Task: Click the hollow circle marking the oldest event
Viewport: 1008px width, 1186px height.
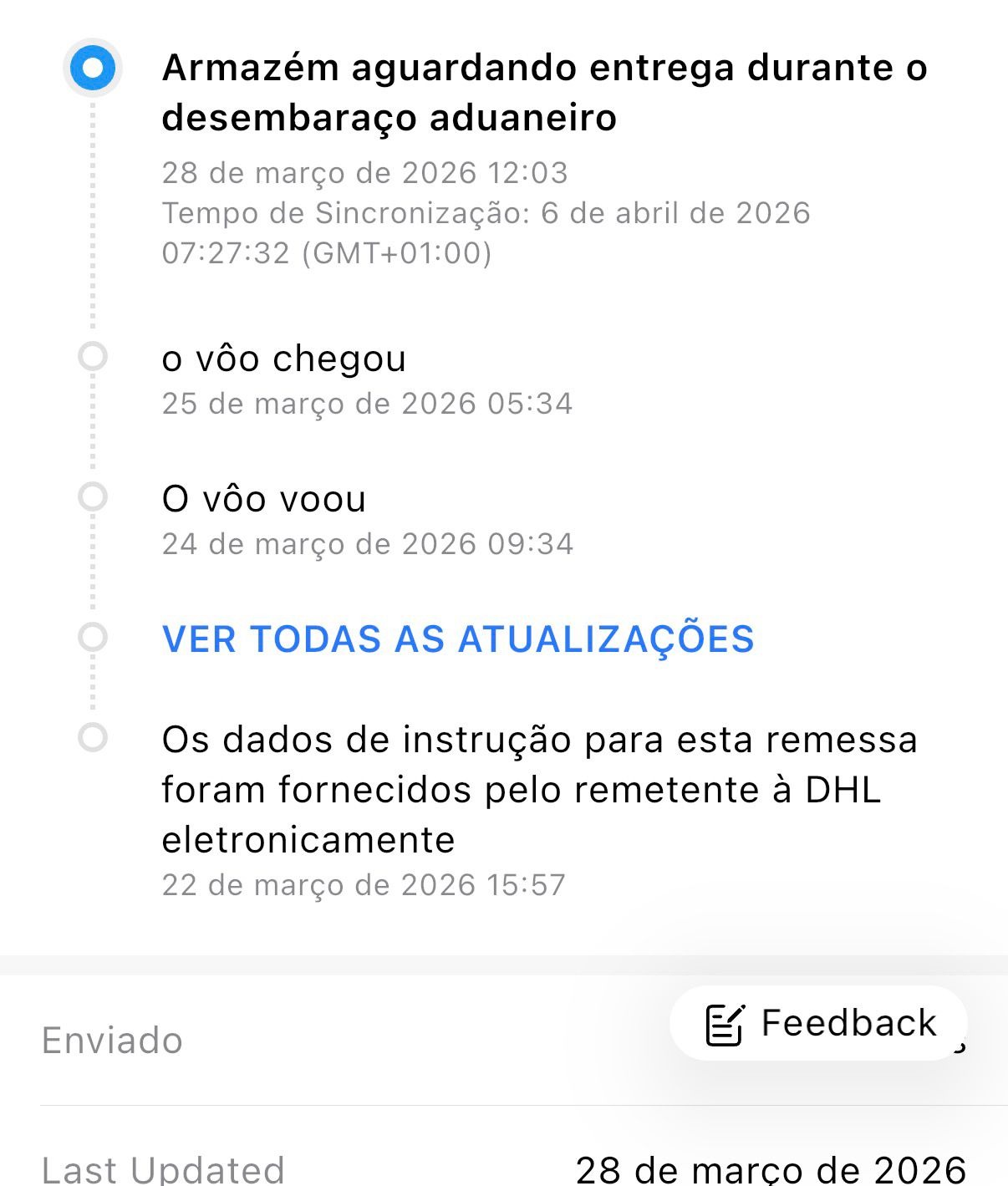Action: (x=93, y=739)
